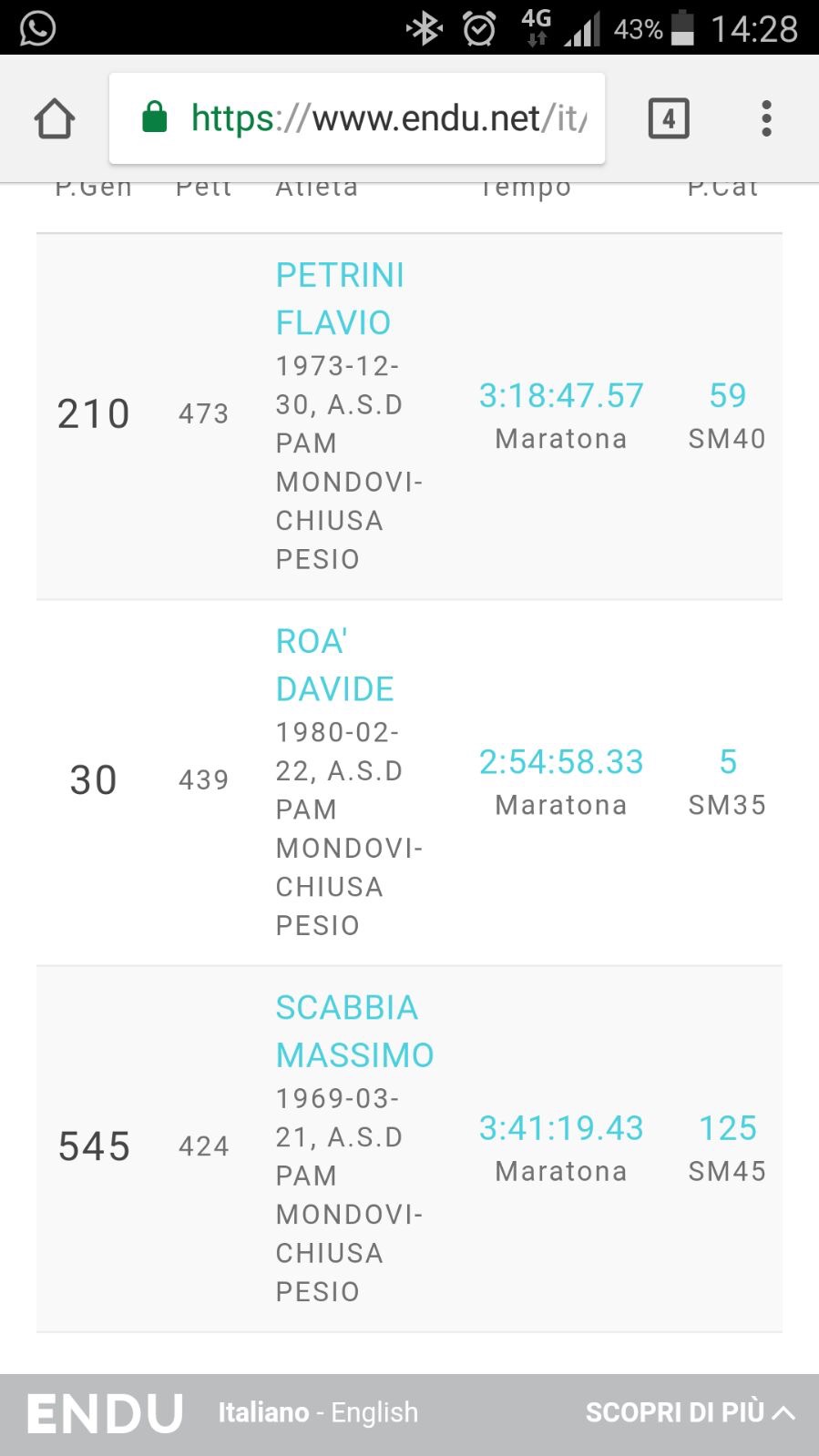Open athlete Roa' Davide's profile
The width and height of the screenshot is (819, 1456).
[334, 665]
